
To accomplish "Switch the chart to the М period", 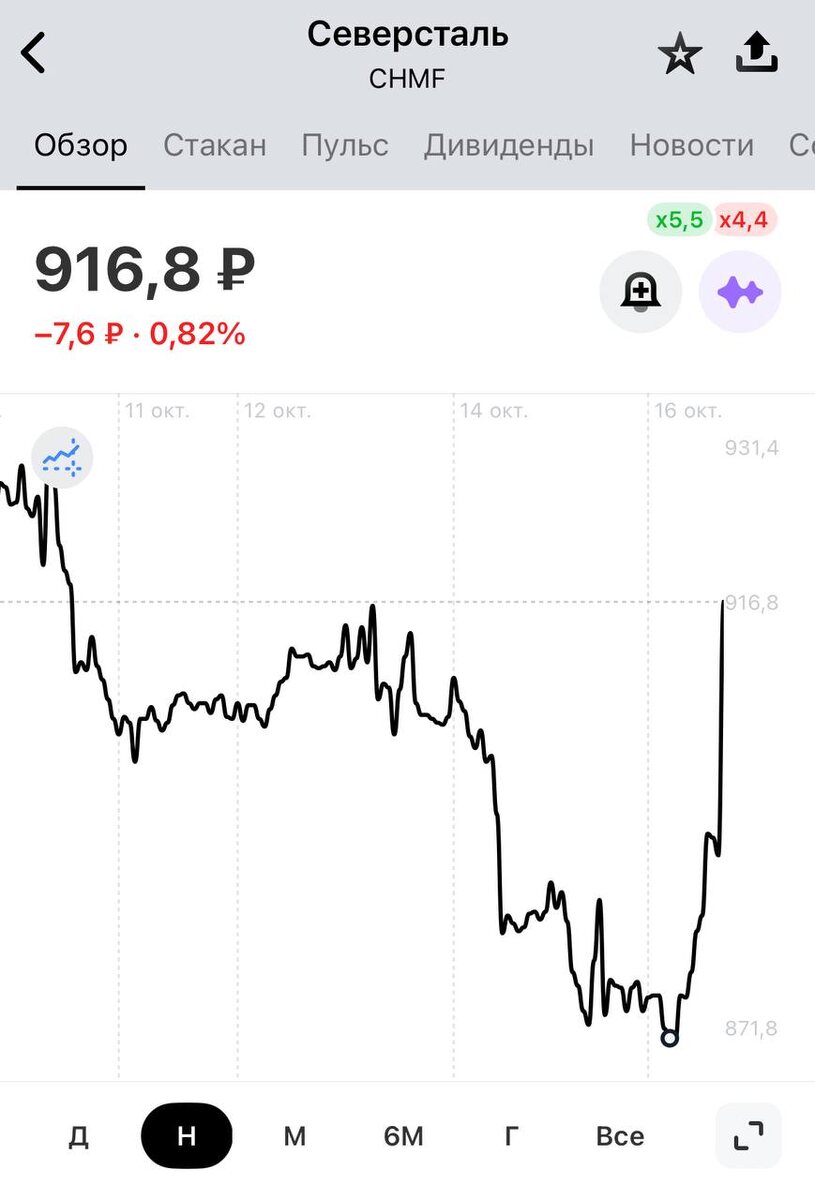I will (x=294, y=1136).
